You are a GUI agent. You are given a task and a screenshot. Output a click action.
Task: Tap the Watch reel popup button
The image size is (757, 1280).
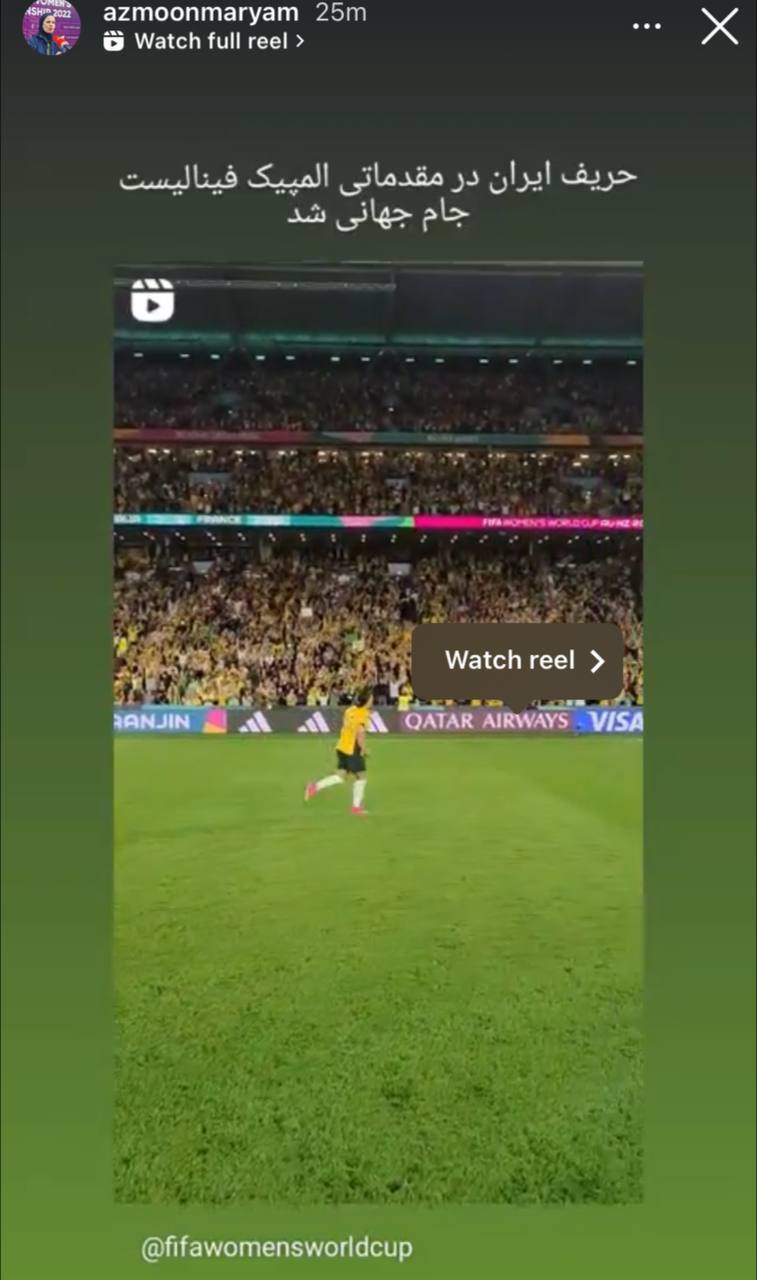click(517, 661)
